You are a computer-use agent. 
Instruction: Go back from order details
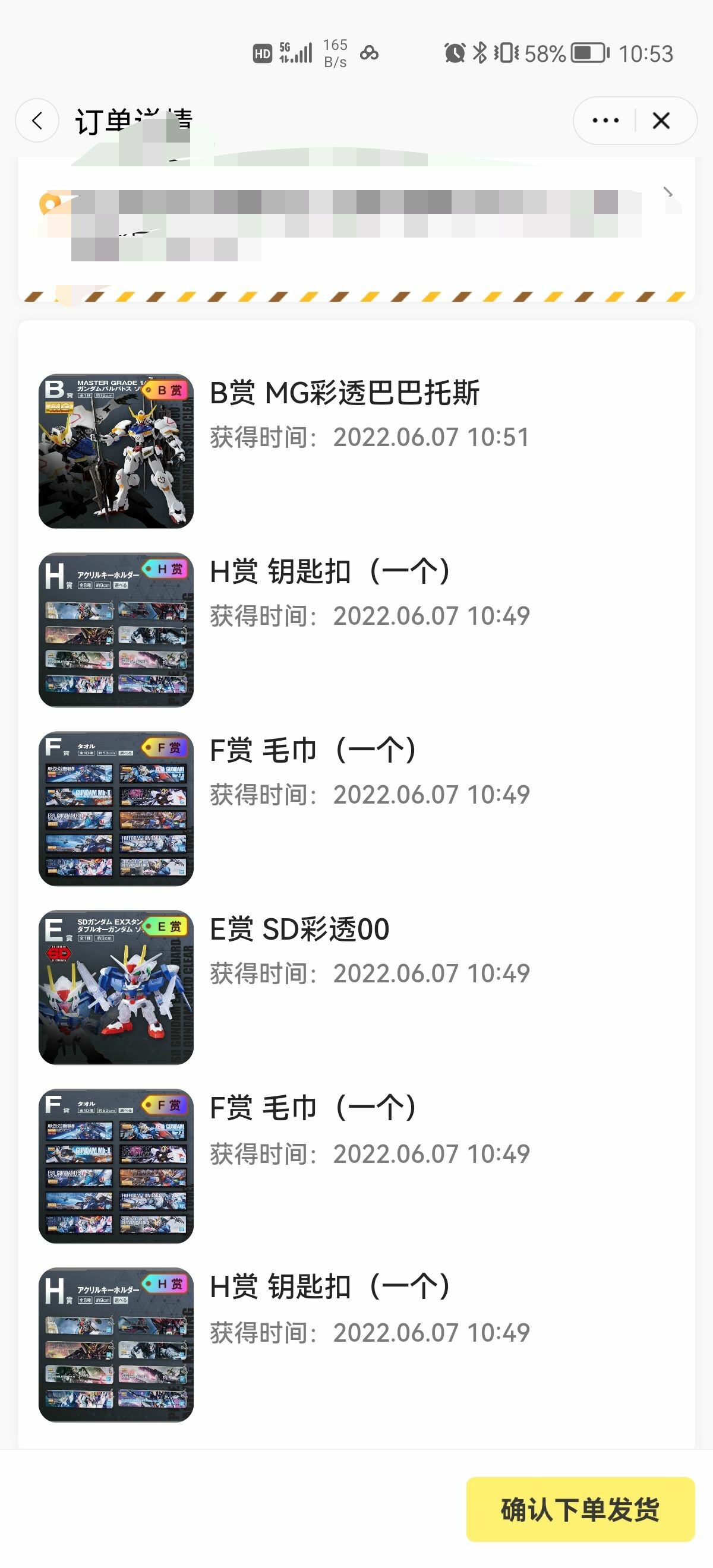tap(37, 121)
